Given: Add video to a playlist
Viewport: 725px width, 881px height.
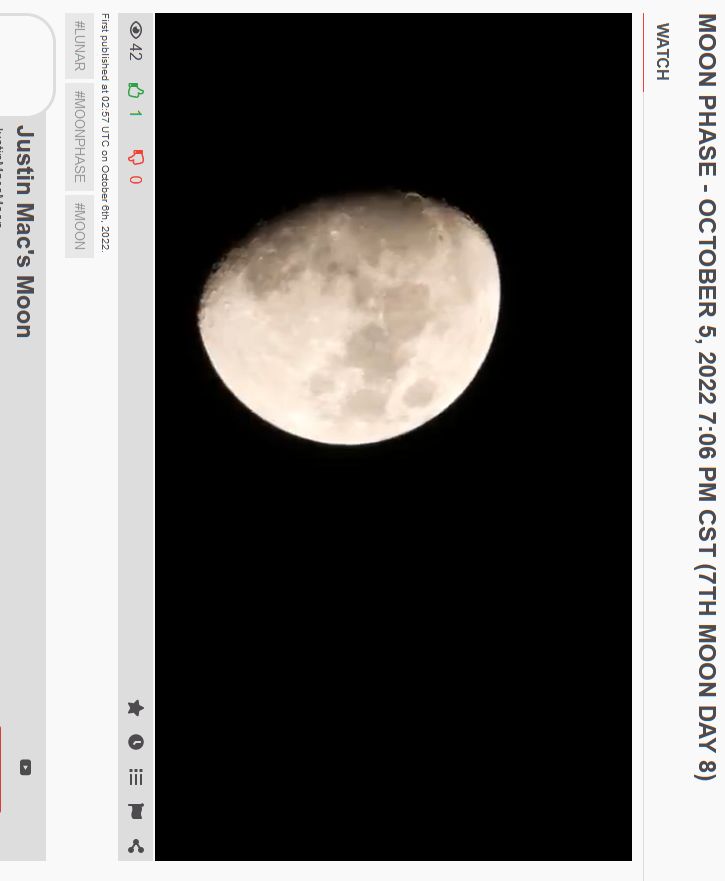Looking at the screenshot, I should pyautogui.click(x=136, y=777).
